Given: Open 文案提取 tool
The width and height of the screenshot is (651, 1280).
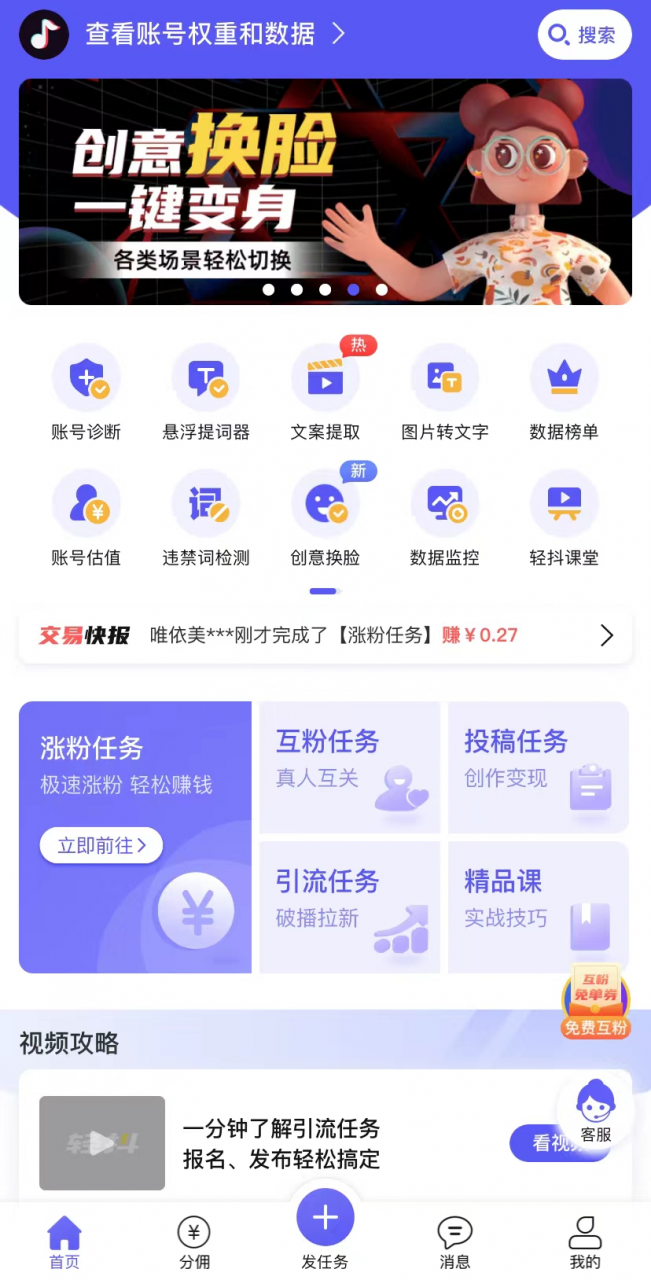Looking at the screenshot, I should (325, 392).
